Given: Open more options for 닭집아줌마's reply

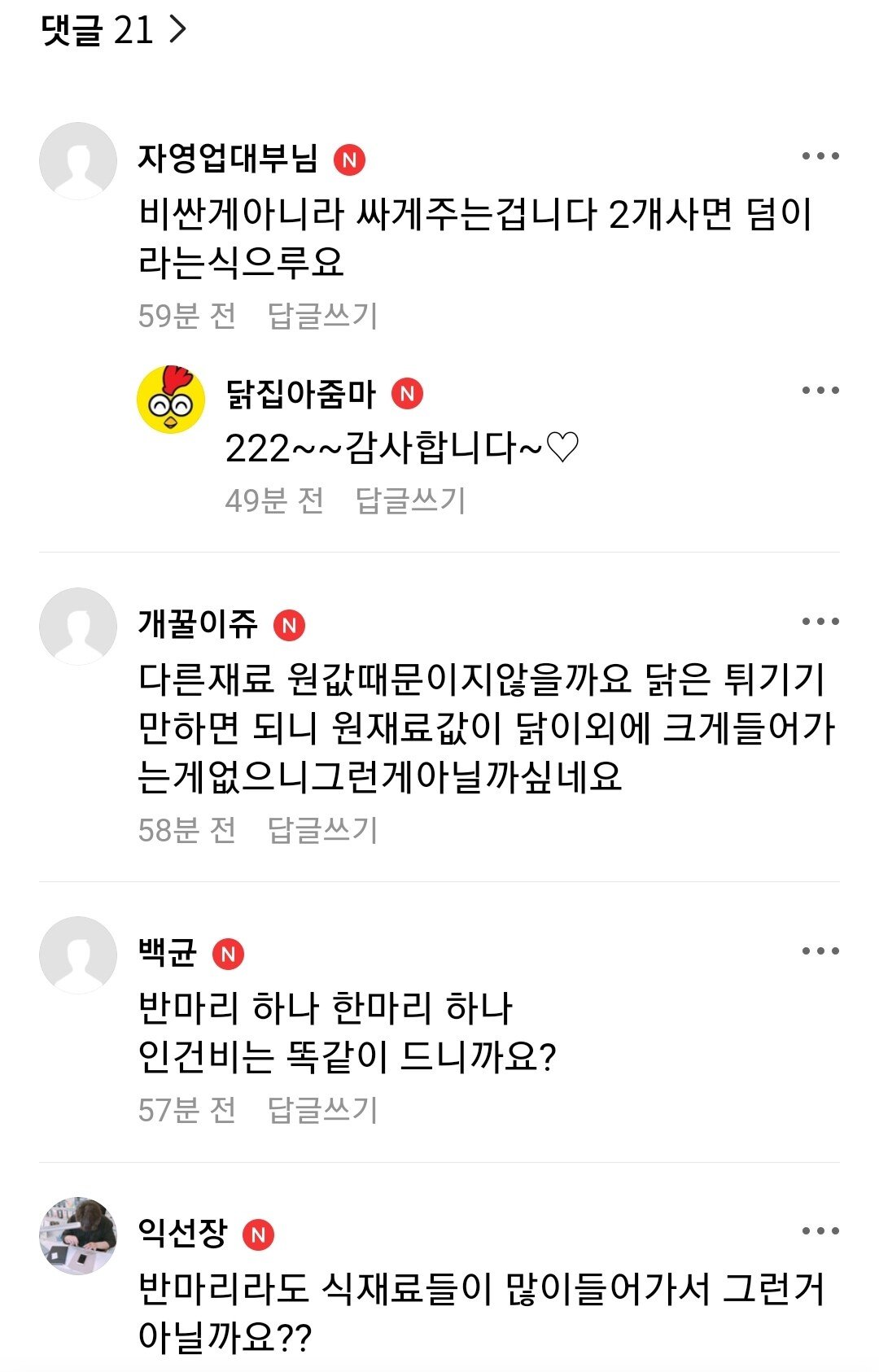Looking at the screenshot, I should tap(820, 391).
